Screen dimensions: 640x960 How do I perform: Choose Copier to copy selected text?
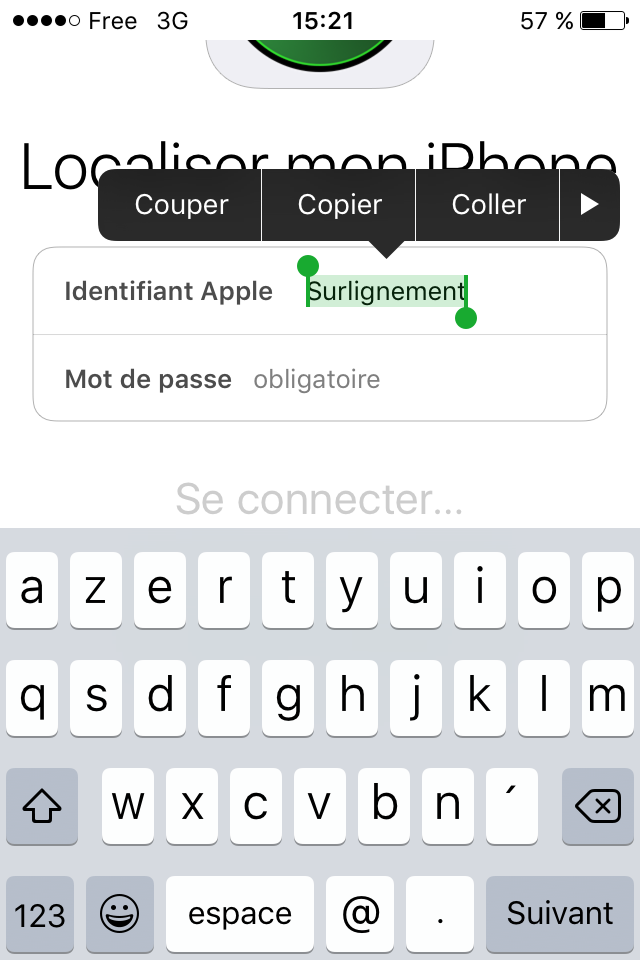[339, 205]
